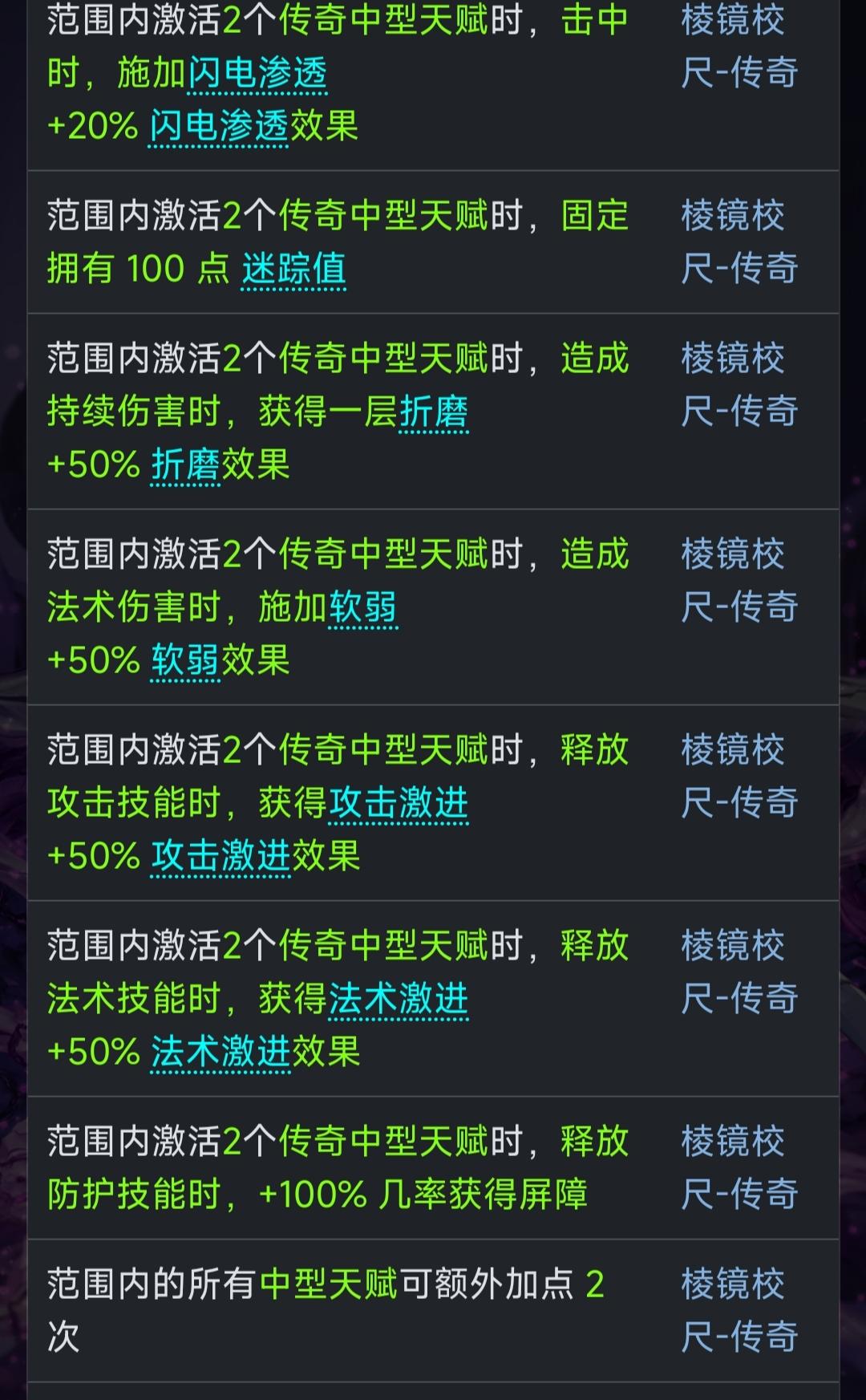Open 棱镜校尺-传奇 beside the 额外加点 2 次 row

pyautogui.click(x=739, y=1310)
